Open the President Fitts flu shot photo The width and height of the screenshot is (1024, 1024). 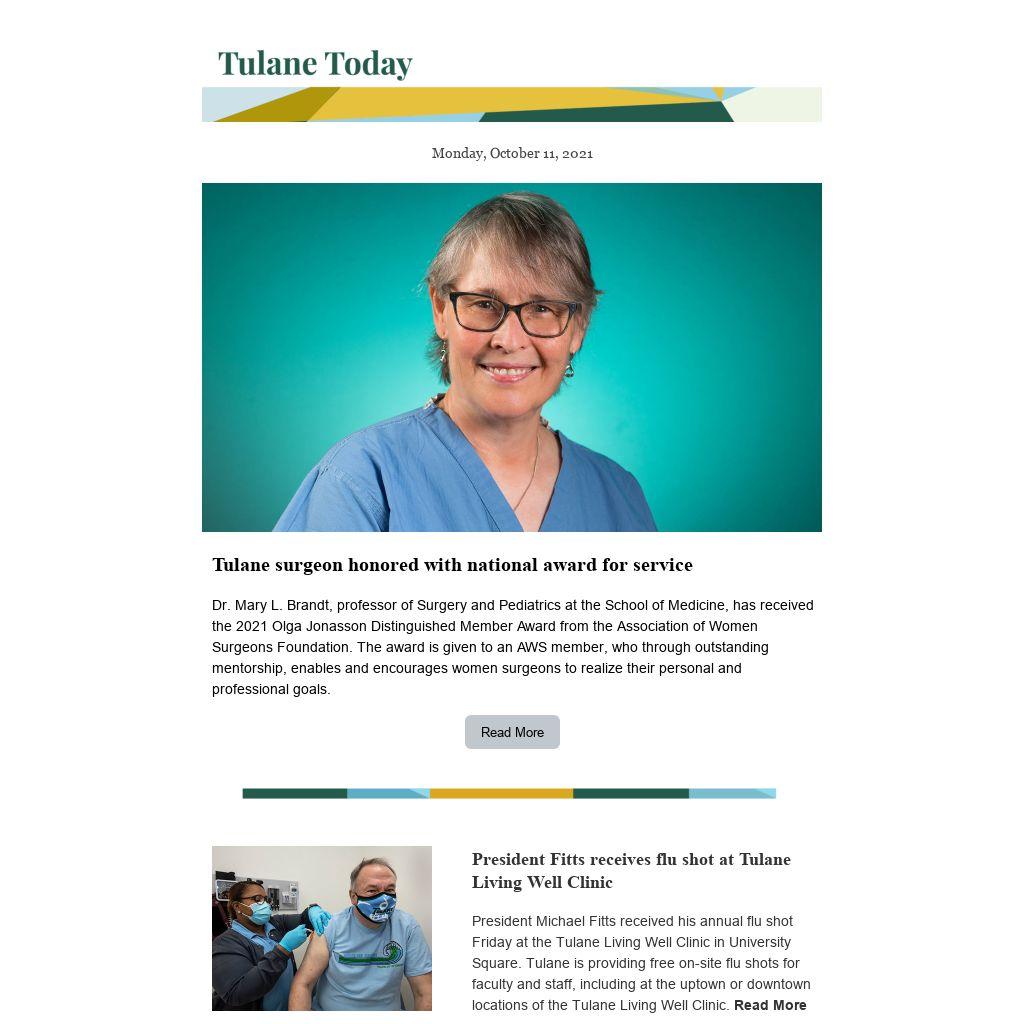[x=322, y=928]
